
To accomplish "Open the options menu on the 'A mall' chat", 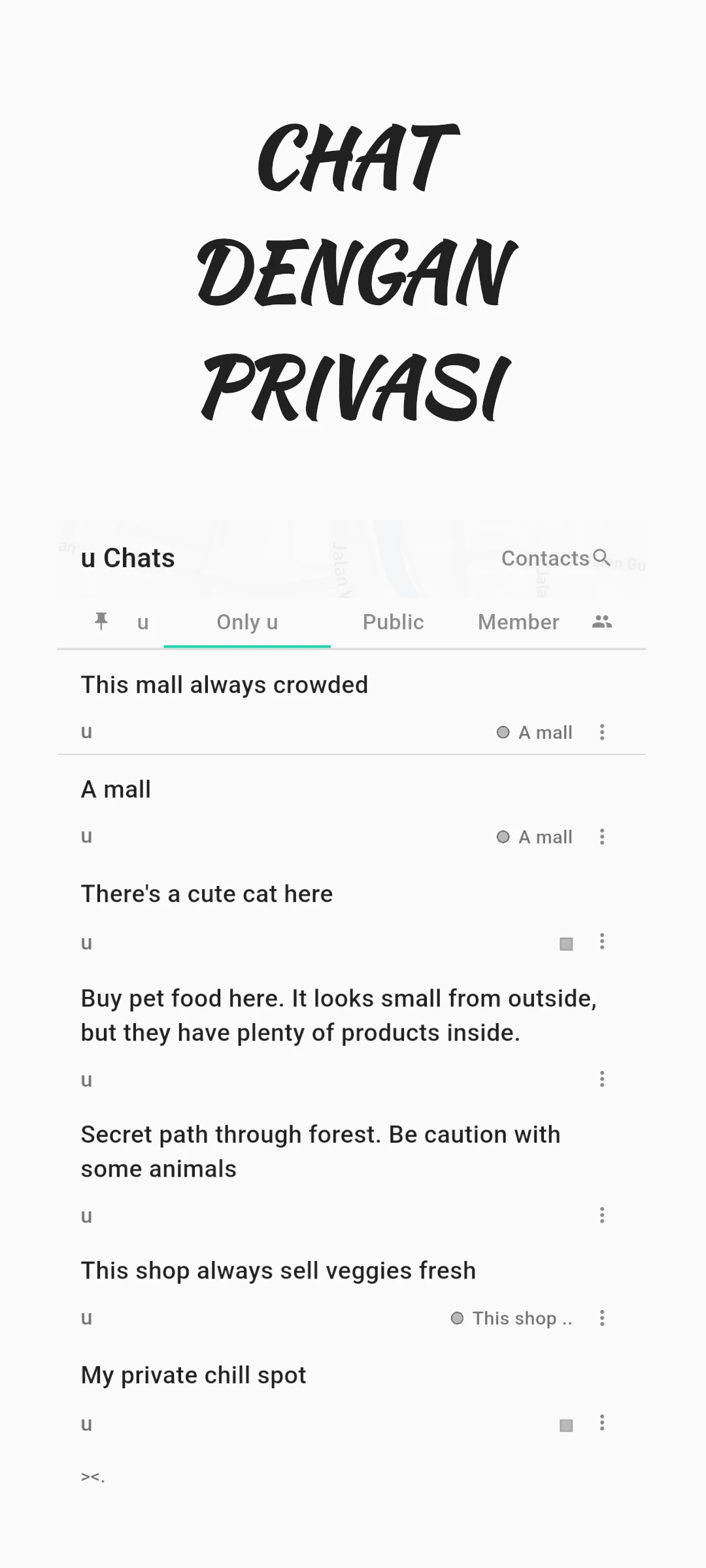I will tap(602, 837).
